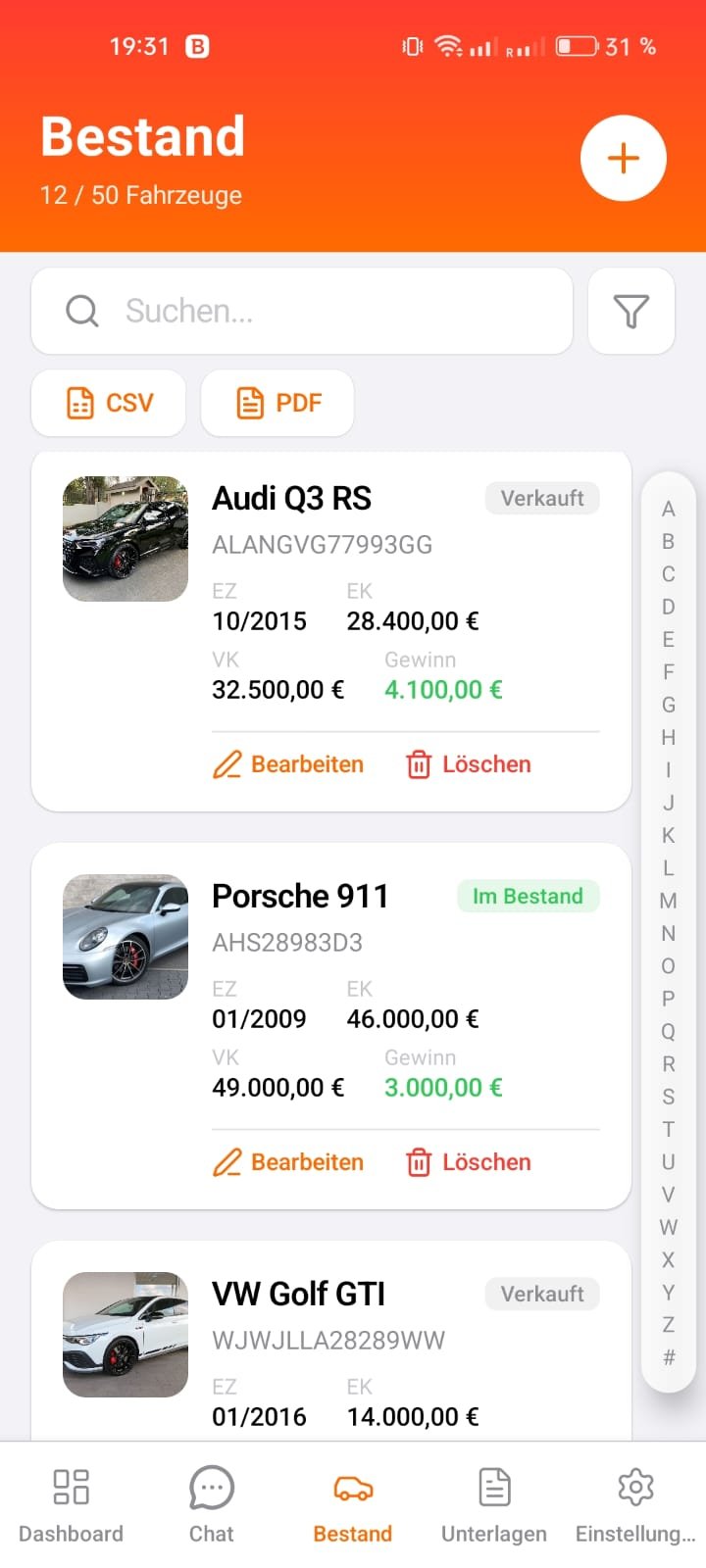Export the inventory as PDF
This screenshot has width=706, height=1568.
pos(277,403)
